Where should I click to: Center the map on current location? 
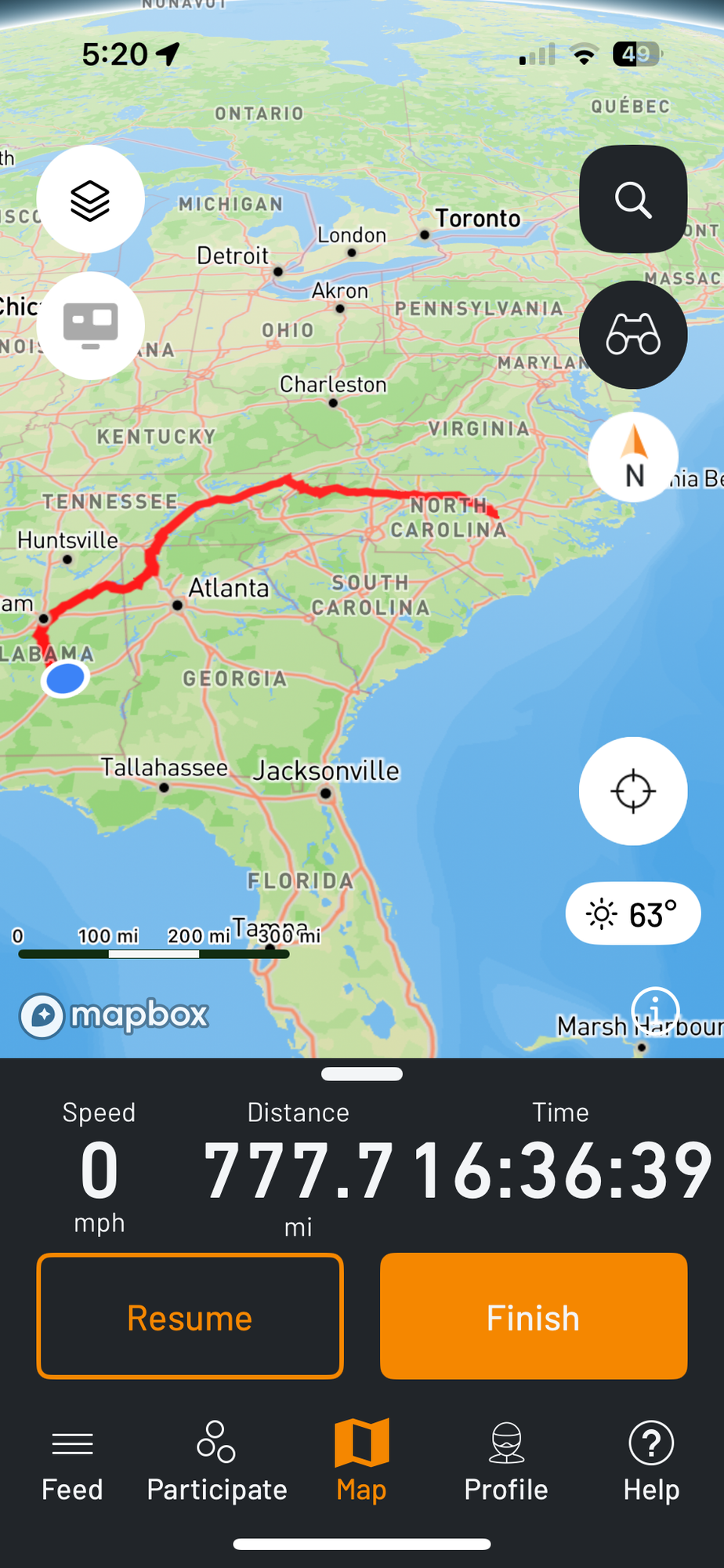pyautogui.click(x=633, y=791)
